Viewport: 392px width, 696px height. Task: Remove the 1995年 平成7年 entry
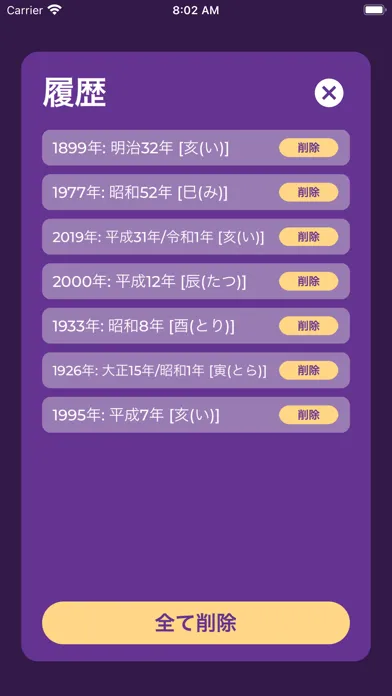pyautogui.click(x=309, y=415)
